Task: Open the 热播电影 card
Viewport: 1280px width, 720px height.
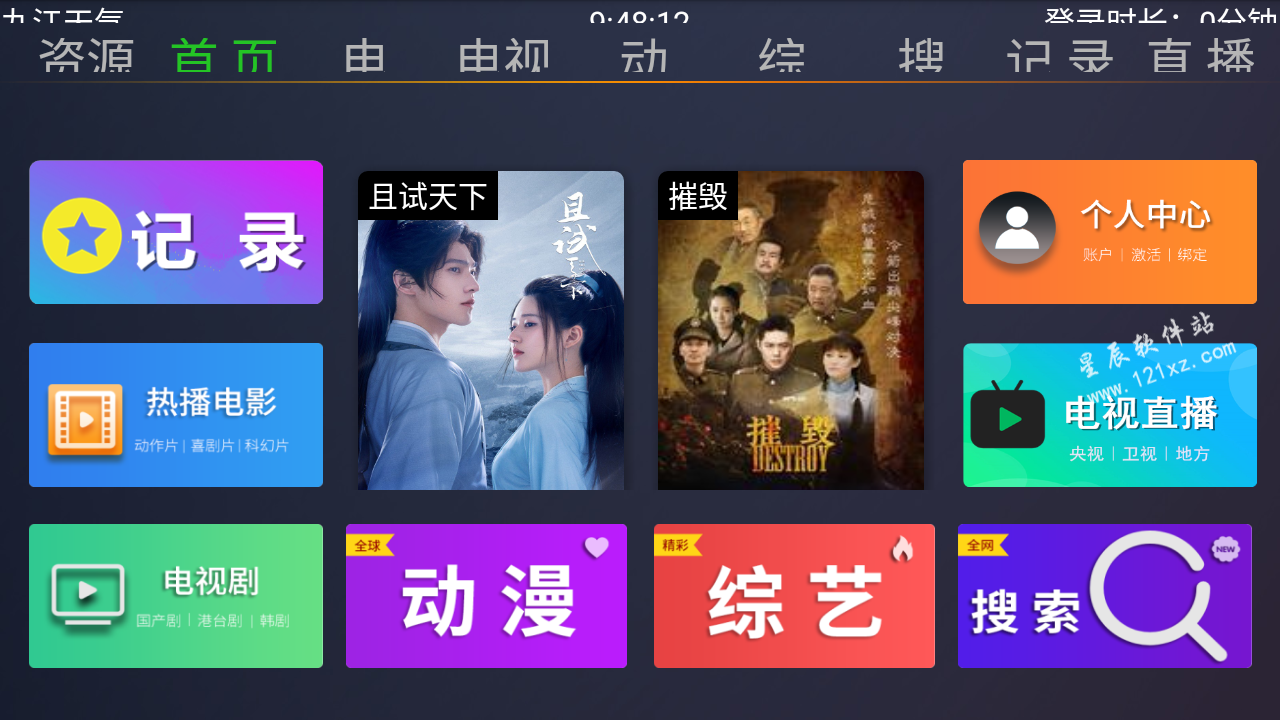Action: tap(176, 415)
